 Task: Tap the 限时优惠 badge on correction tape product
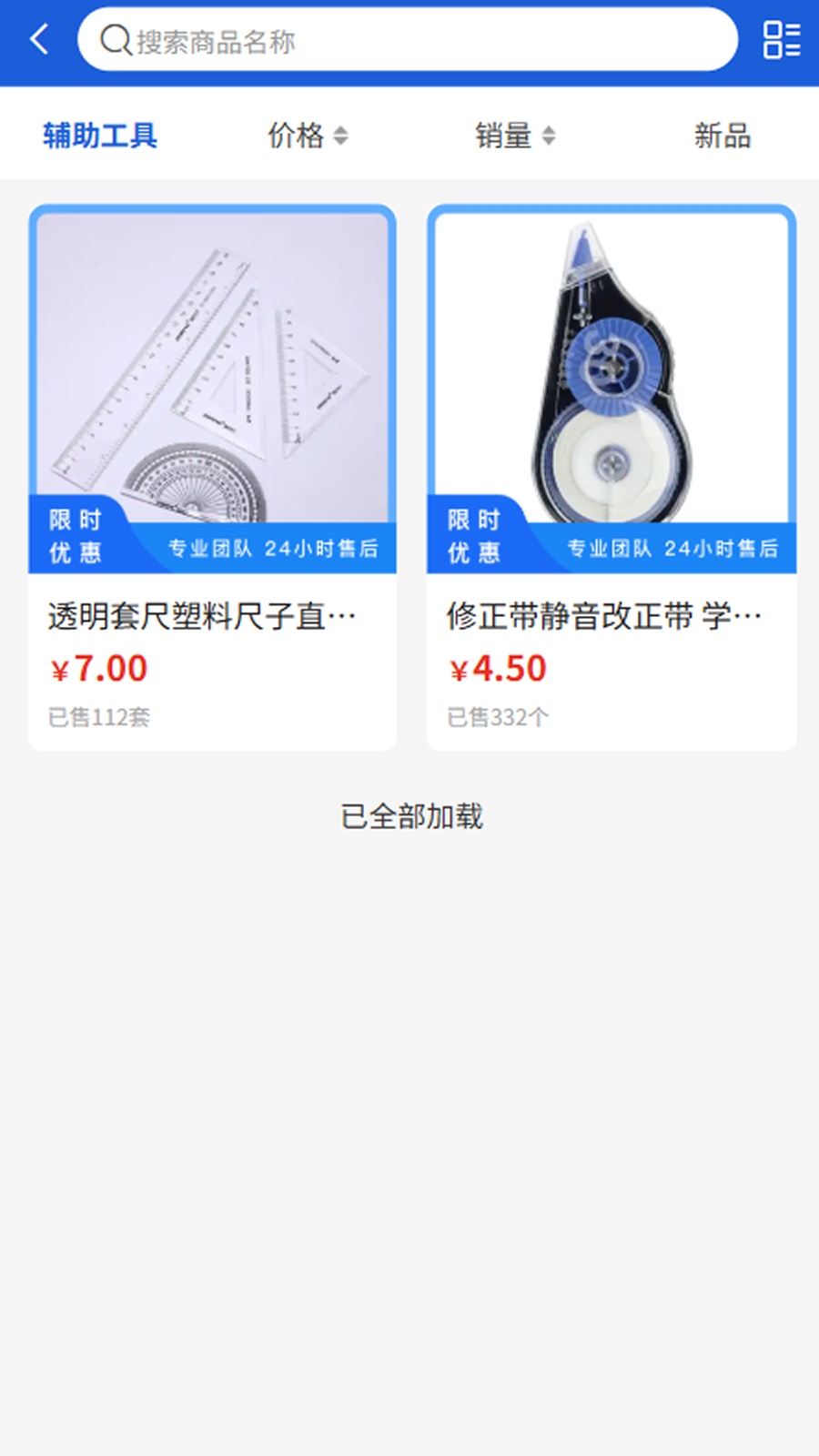coord(475,534)
